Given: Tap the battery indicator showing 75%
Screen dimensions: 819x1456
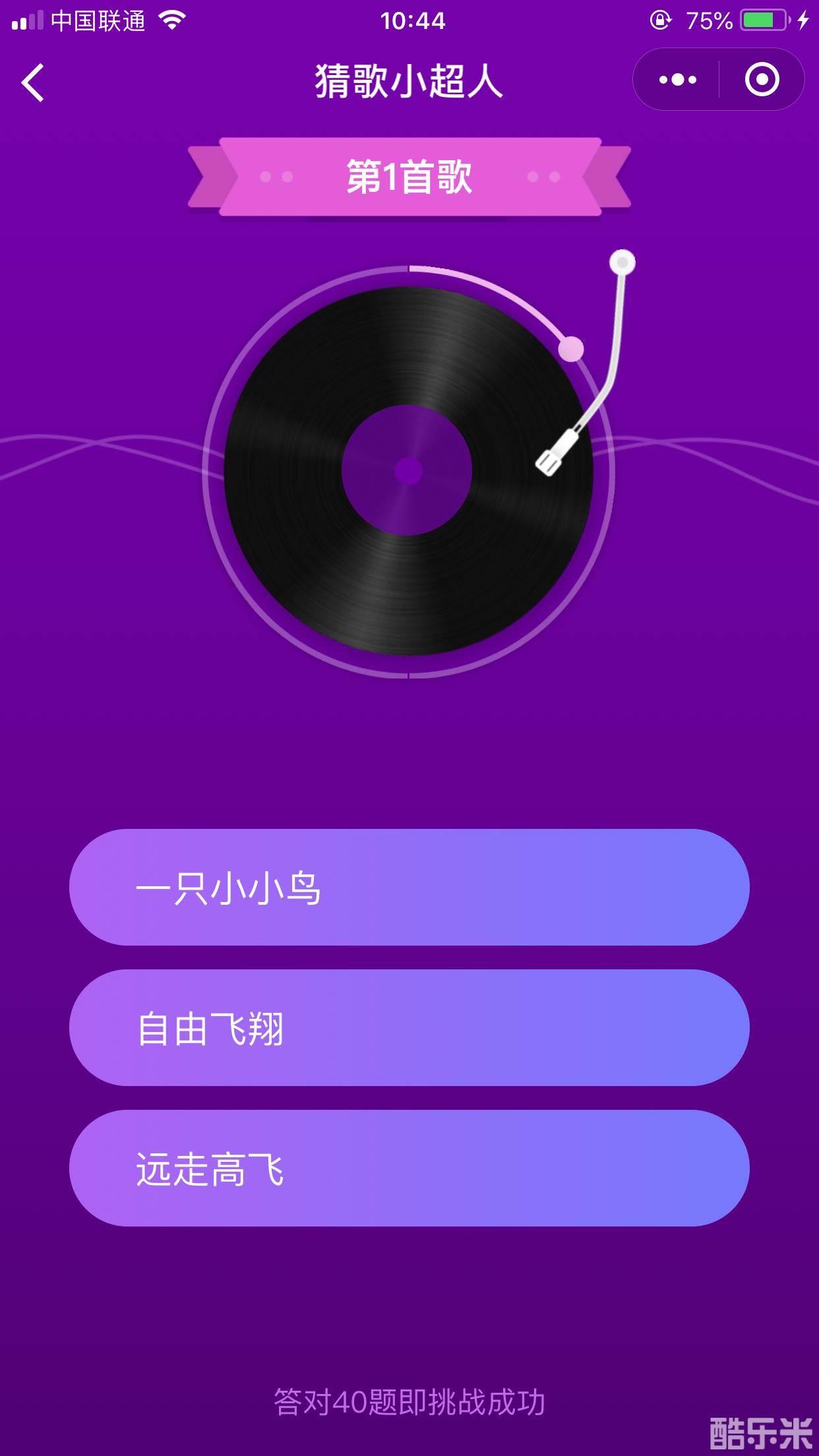Looking at the screenshot, I should [765, 21].
